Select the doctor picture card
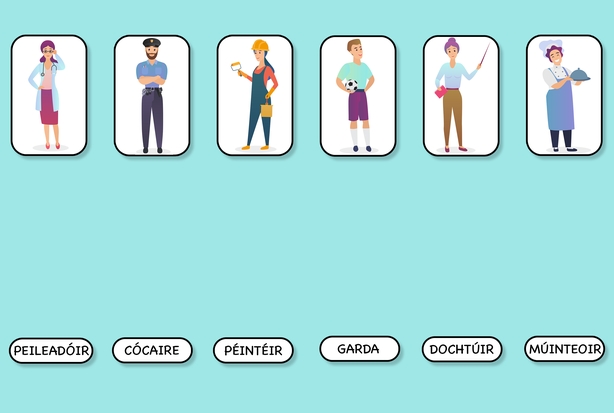 click(49, 96)
